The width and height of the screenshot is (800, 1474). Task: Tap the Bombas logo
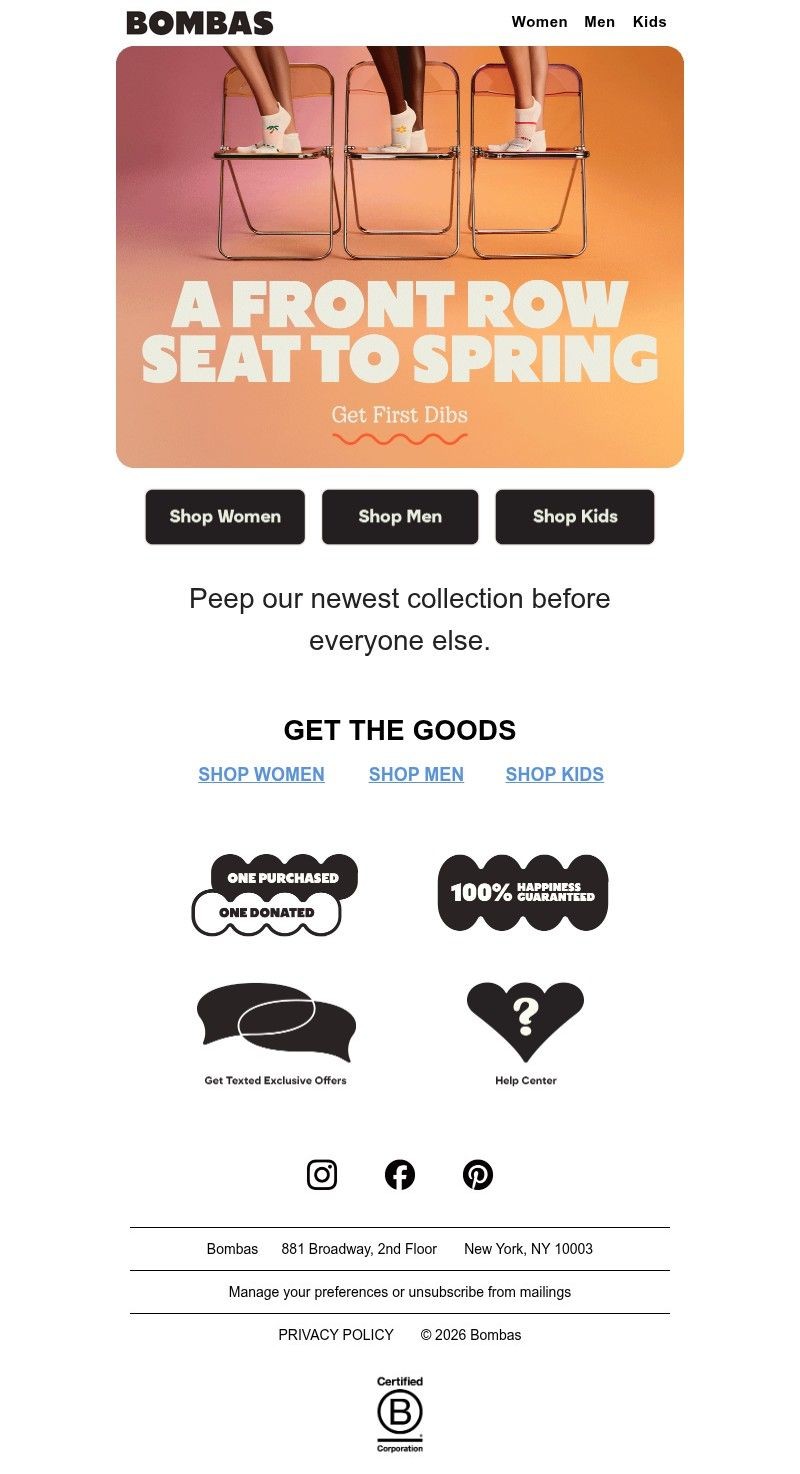click(x=200, y=23)
